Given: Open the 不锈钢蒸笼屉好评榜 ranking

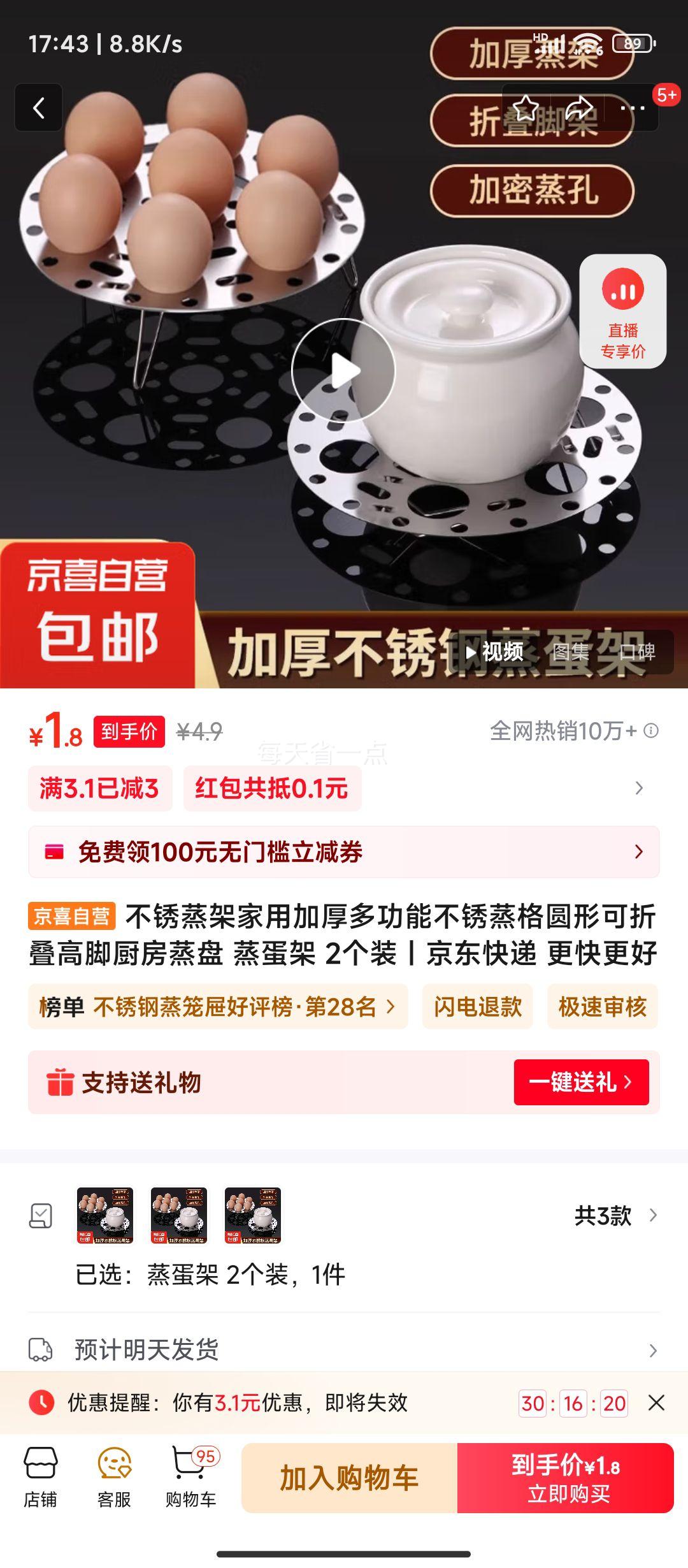Looking at the screenshot, I should pos(217,1006).
